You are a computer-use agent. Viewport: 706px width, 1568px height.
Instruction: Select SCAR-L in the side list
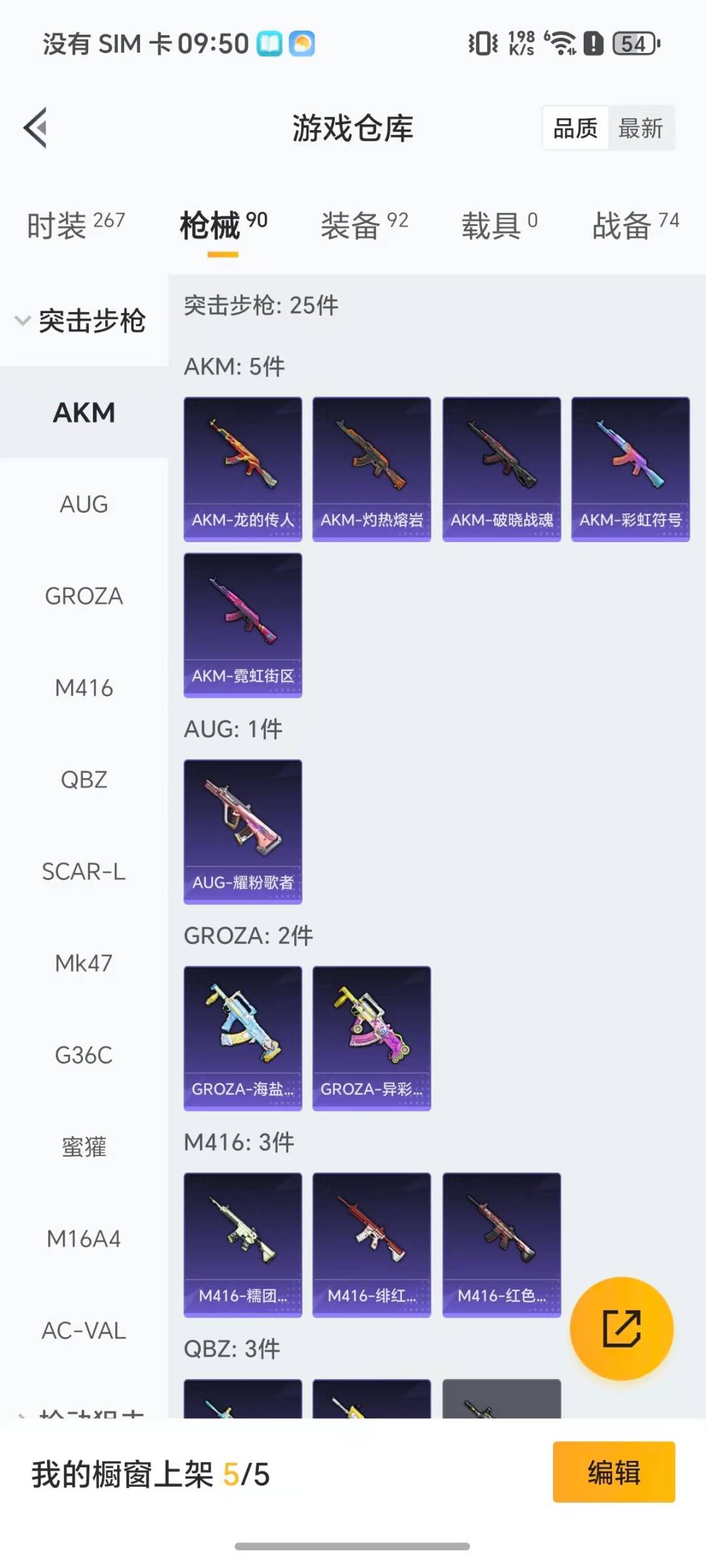(84, 872)
